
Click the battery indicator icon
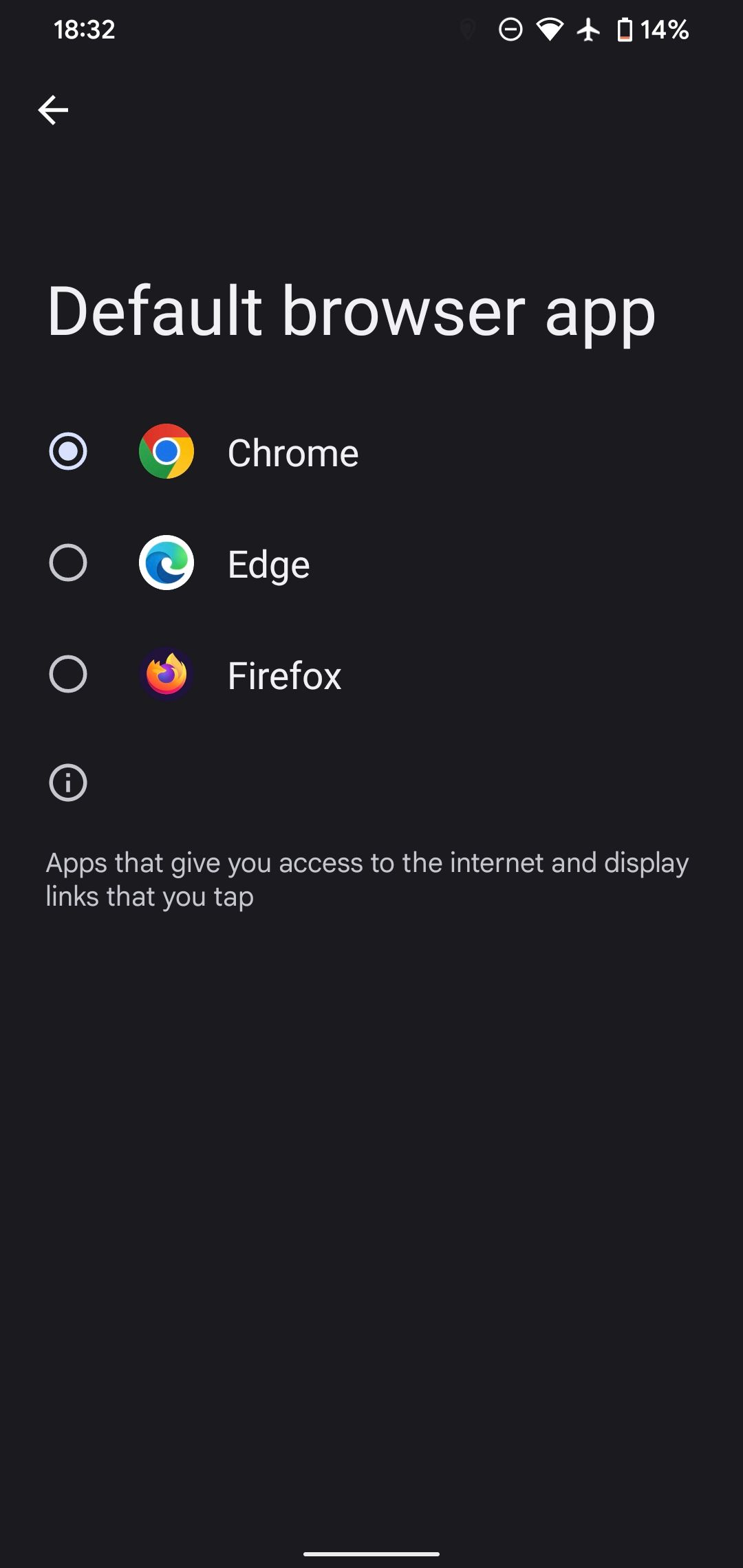pos(625,29)
